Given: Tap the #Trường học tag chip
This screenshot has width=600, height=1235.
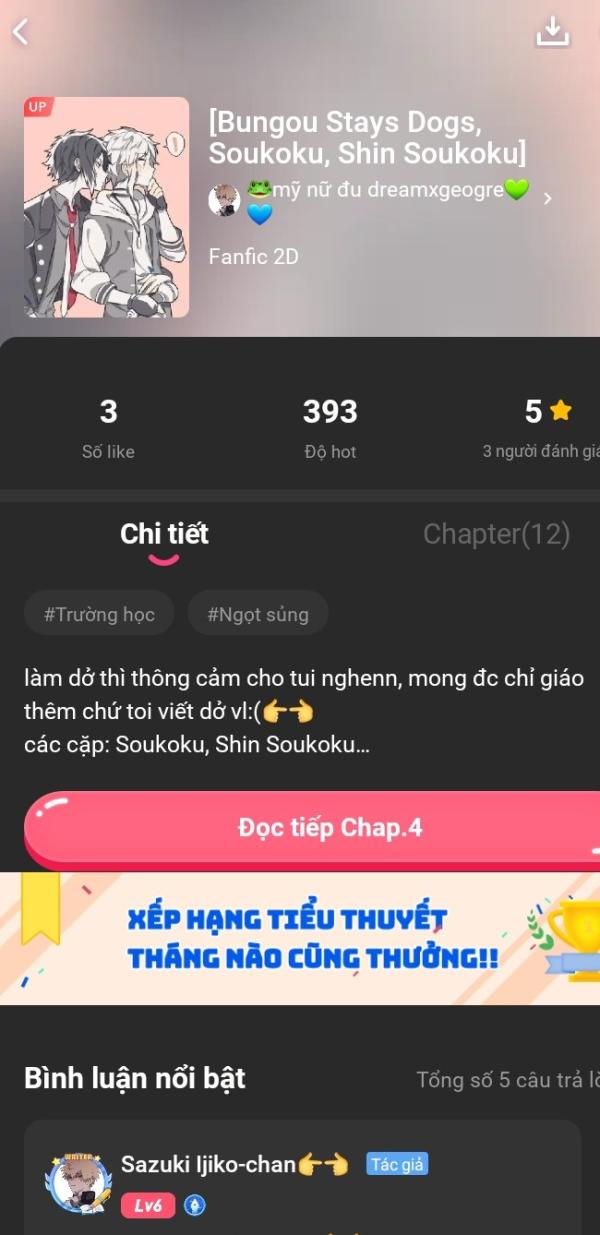Looking at the screenshot, I should [99, 614].
